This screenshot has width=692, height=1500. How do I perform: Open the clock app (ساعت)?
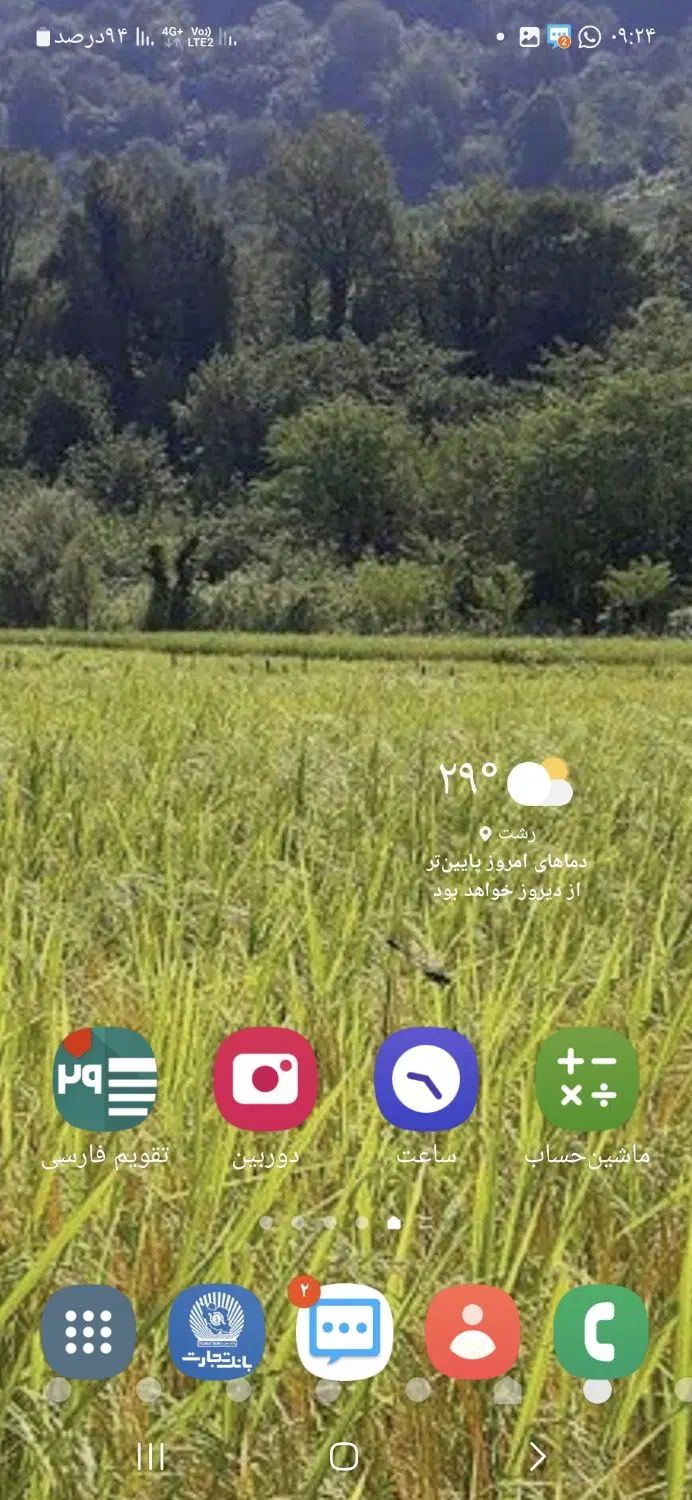[426, 1080]
